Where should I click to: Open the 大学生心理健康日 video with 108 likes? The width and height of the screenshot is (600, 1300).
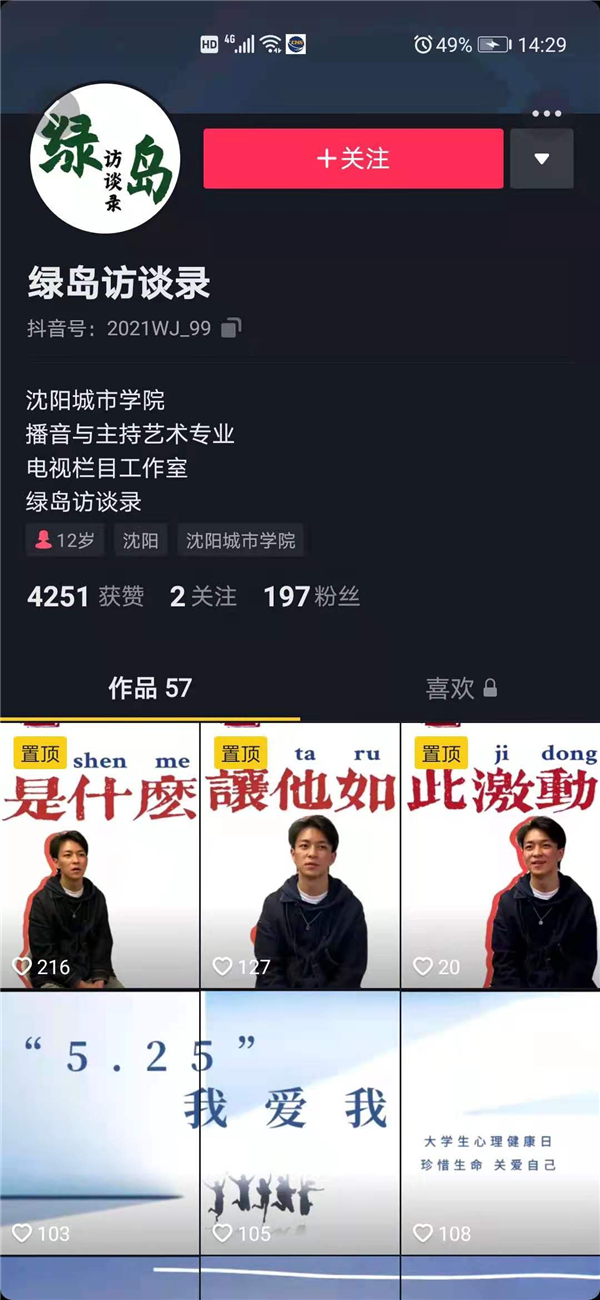pyautogui.click(x=500, y=1120)
